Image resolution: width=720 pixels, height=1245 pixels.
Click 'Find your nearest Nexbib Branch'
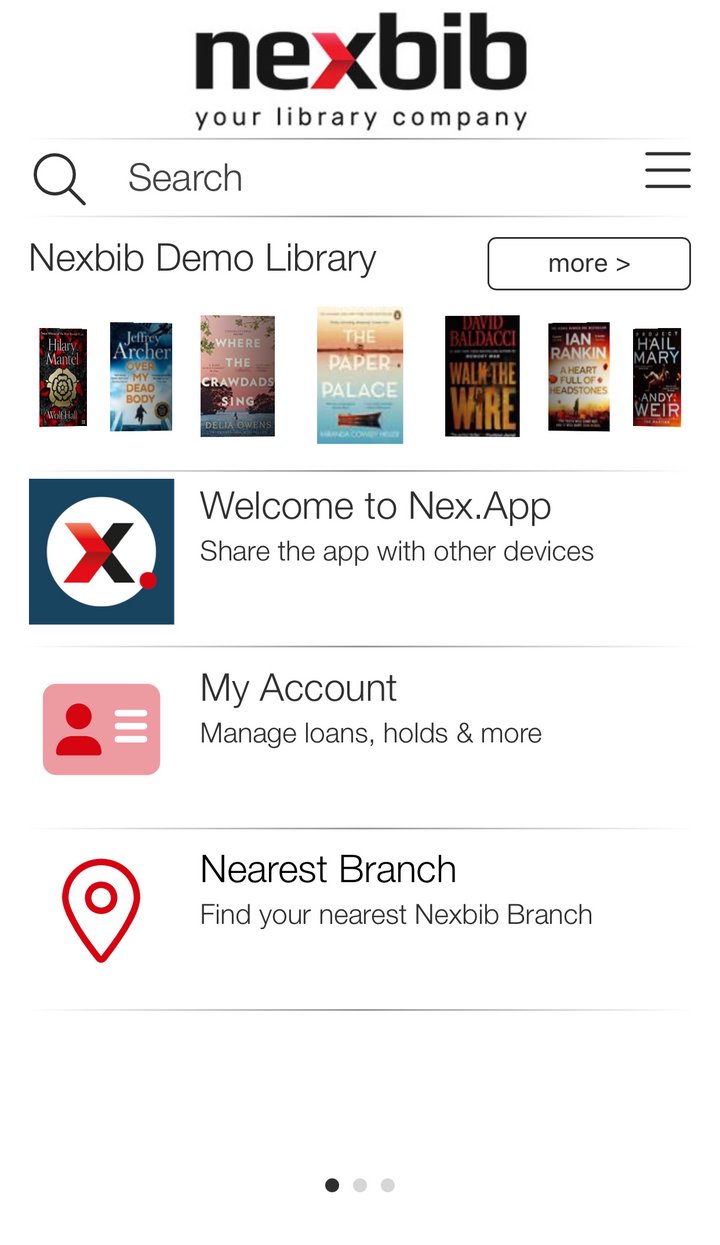point(396,914)
